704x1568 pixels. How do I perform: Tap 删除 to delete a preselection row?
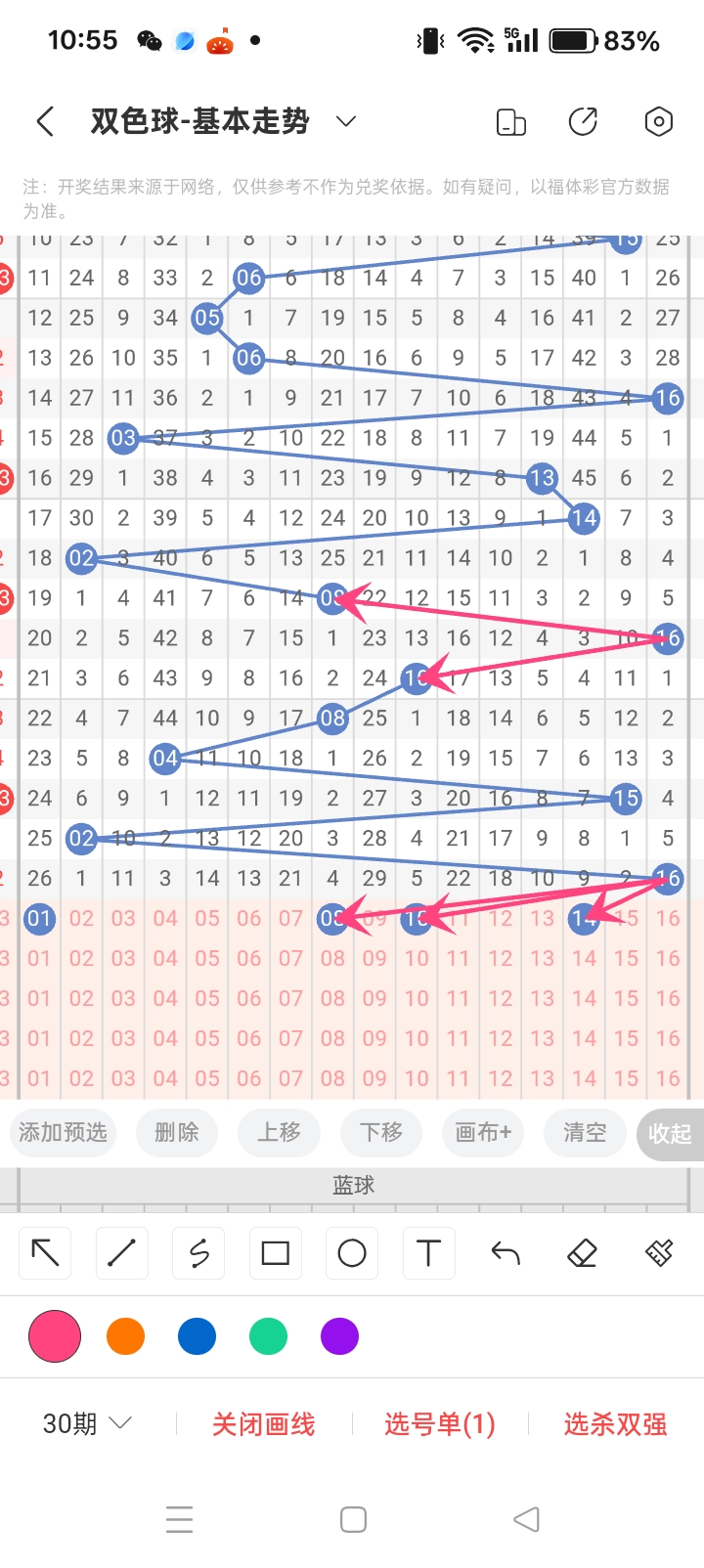177,1132
